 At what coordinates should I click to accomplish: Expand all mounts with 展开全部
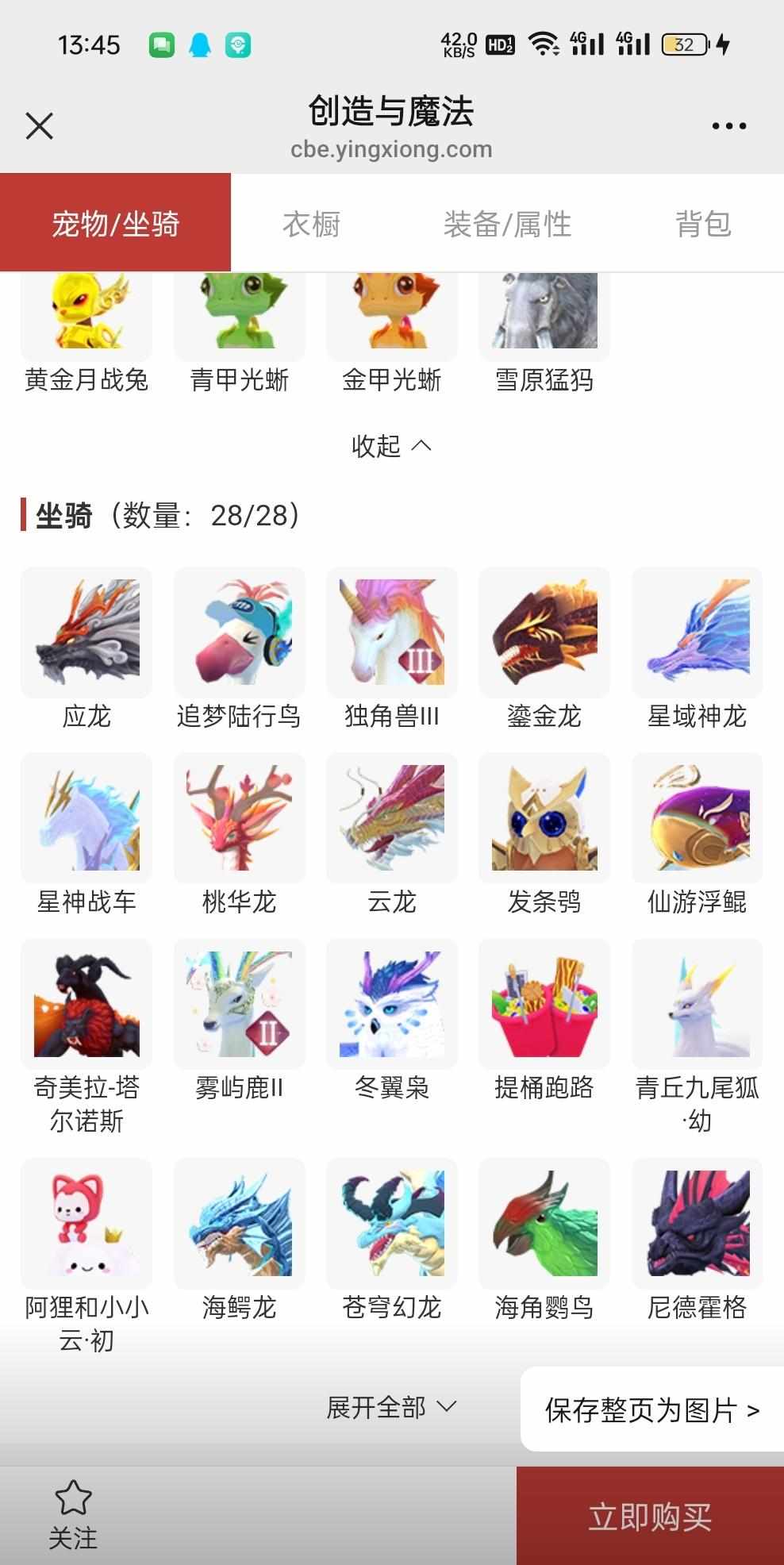(x=391, y=1407)
